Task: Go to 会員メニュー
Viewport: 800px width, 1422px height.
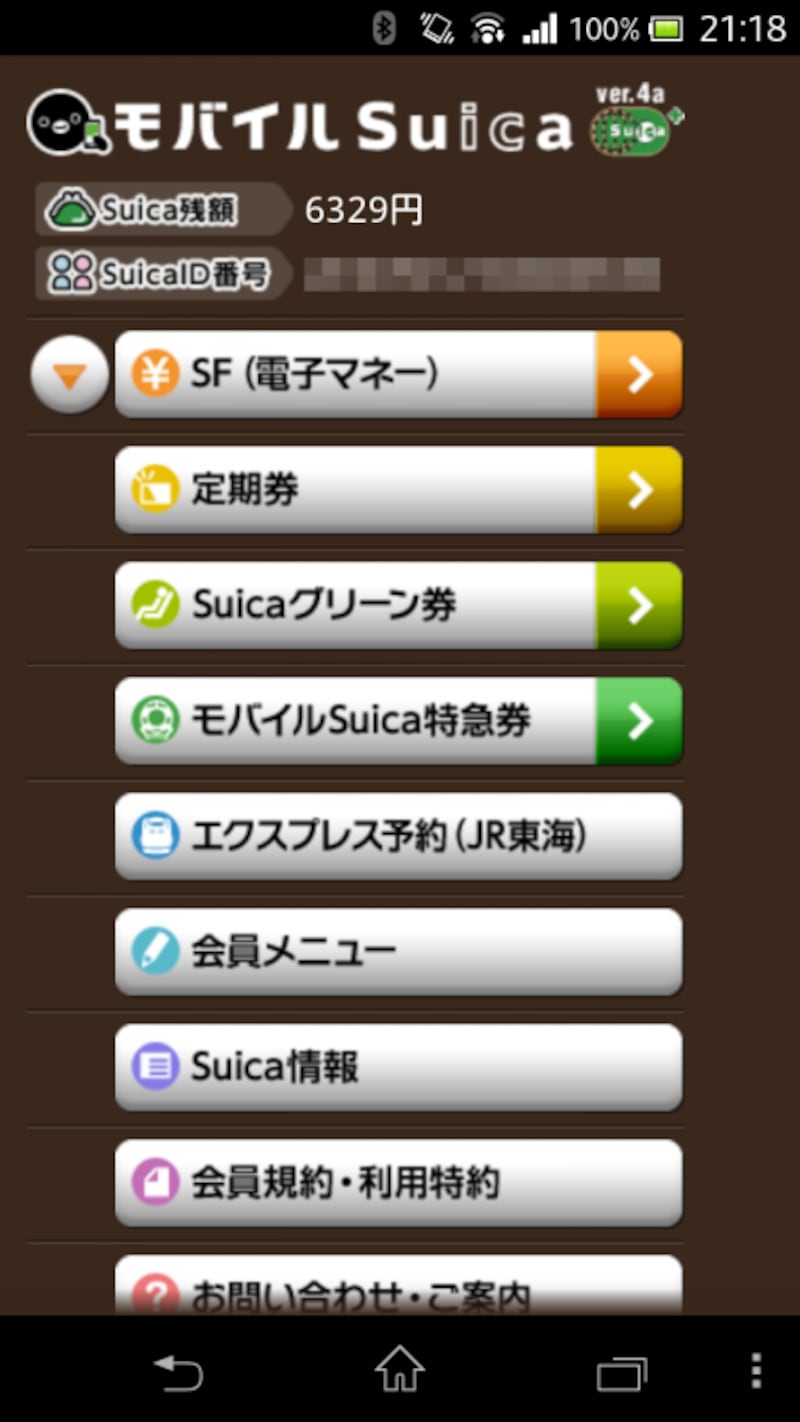Action: (398, 952)
